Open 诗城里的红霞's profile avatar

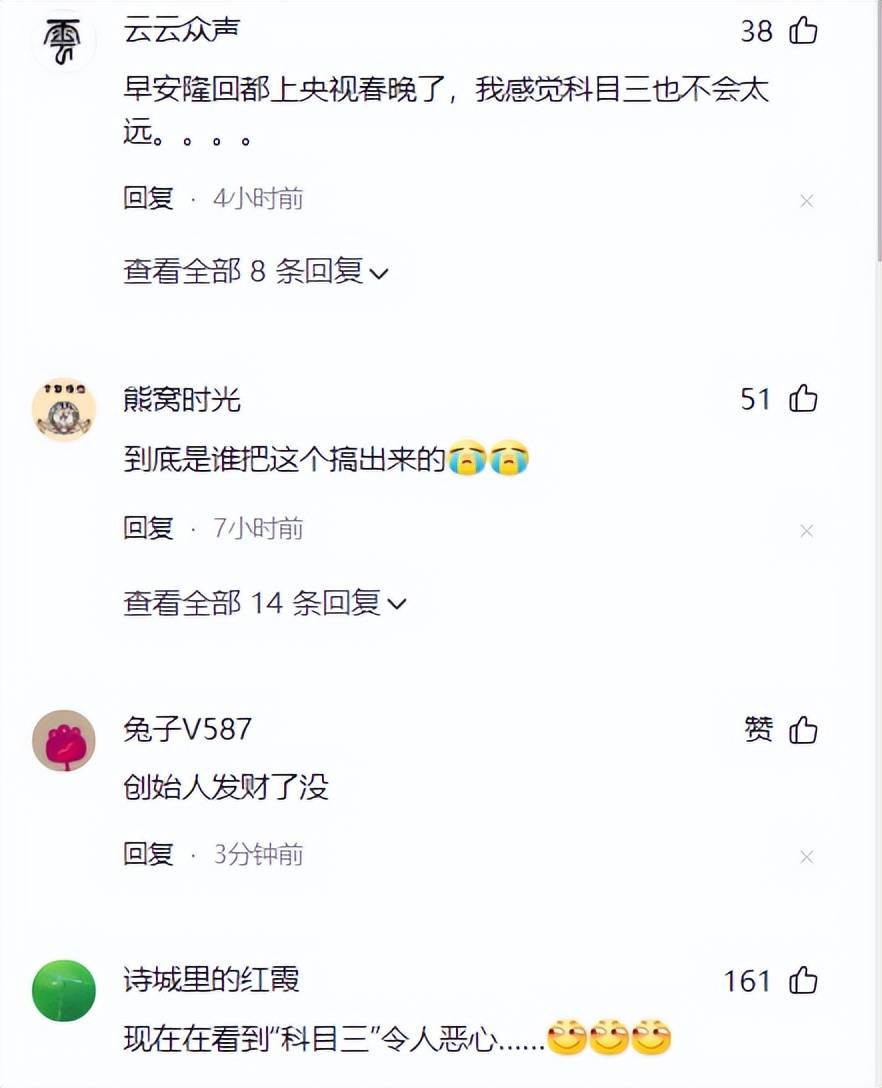tap(64, 990)
